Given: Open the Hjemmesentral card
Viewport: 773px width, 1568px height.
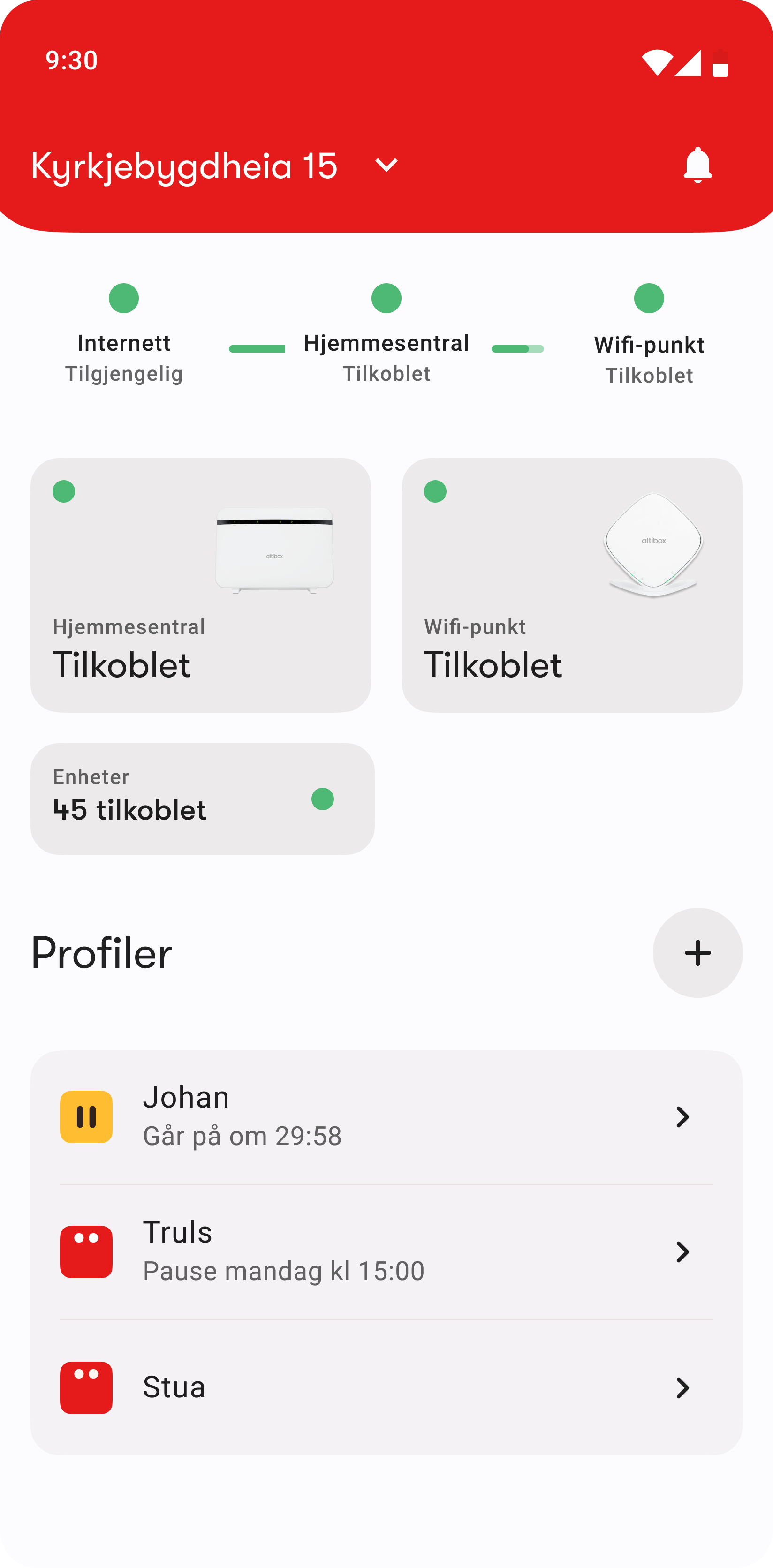Looking at the screenshot, I should 200,585.
